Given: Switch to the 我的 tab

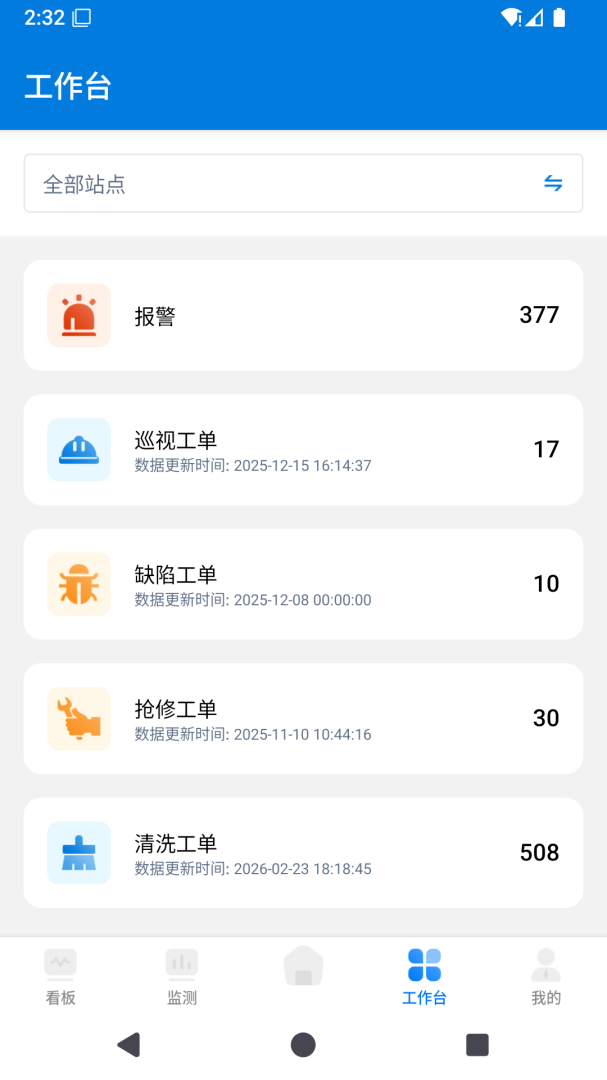Looking at the screenshot, I should point(546,976).
